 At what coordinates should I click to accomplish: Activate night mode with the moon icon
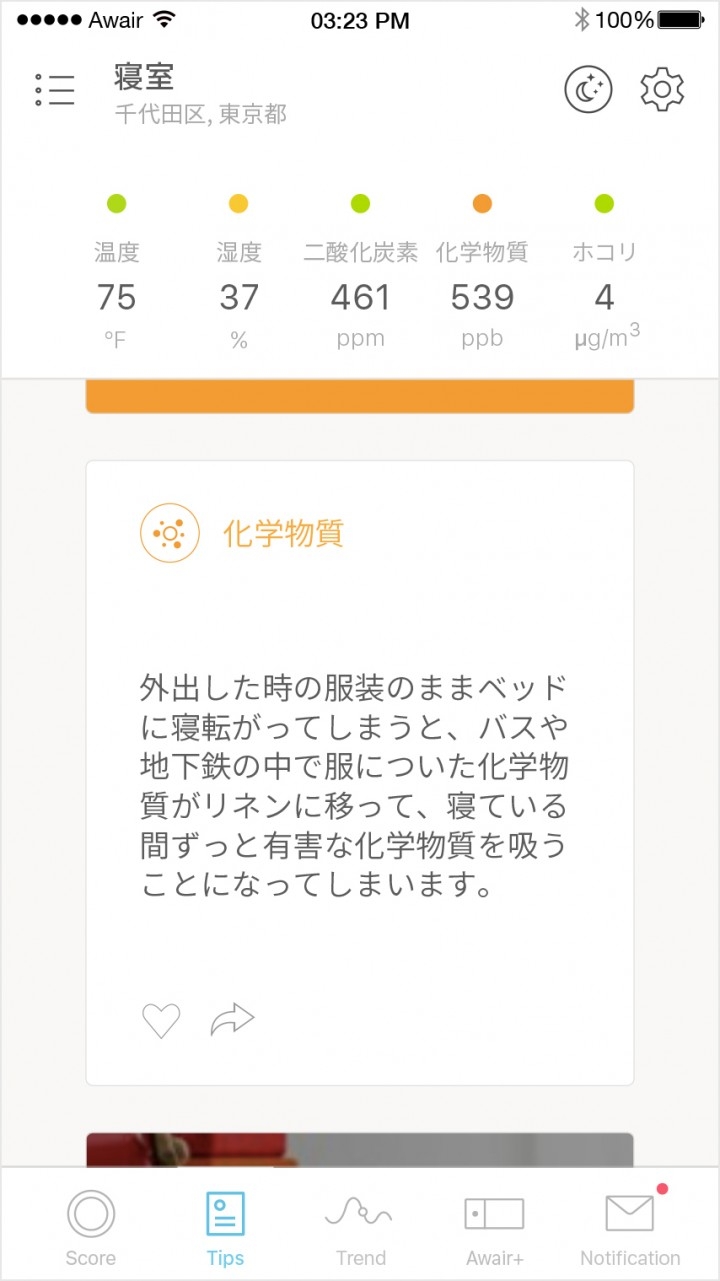[x=588, y=89]
